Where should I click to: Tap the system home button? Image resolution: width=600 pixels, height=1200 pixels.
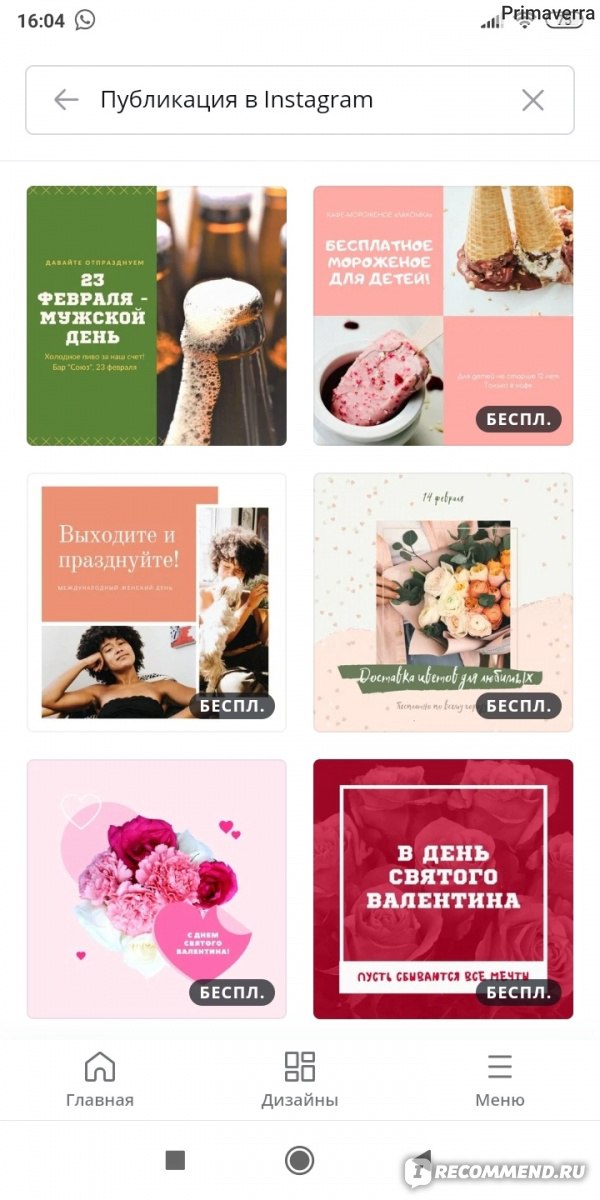(x=299, y=1160)
